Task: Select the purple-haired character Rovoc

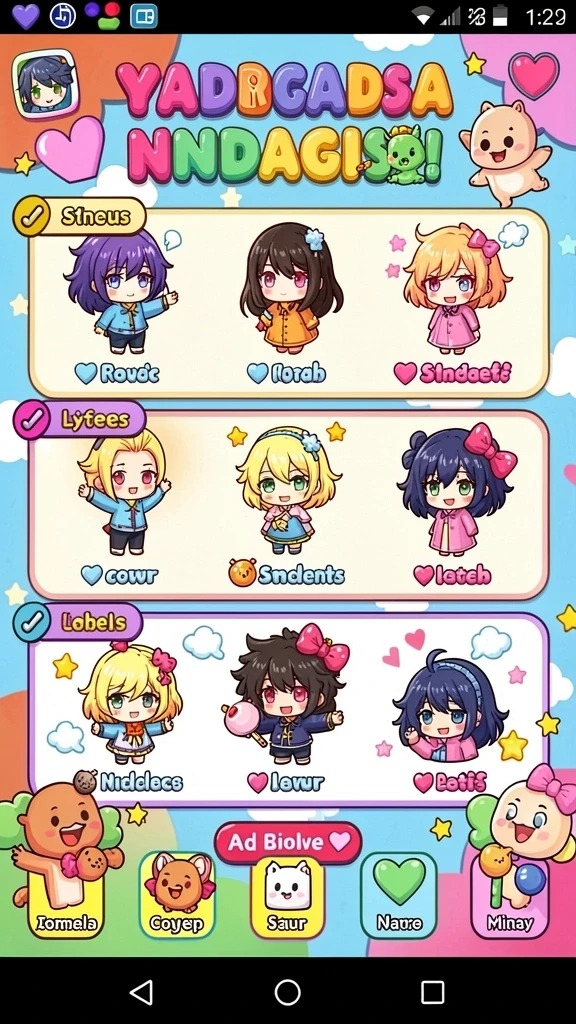Action: (120, 306)
